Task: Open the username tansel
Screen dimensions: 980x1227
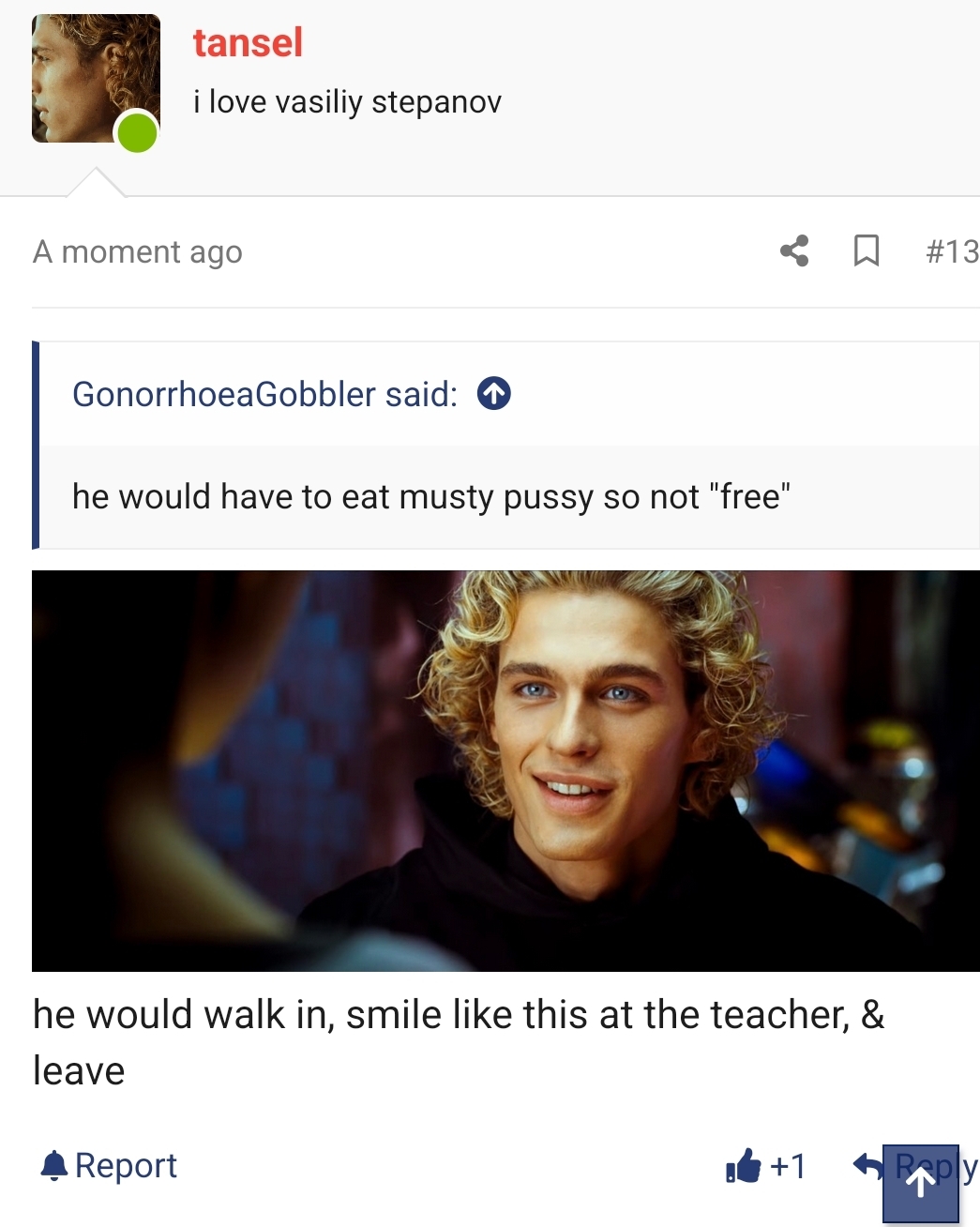Action: [x=248, y=43]
